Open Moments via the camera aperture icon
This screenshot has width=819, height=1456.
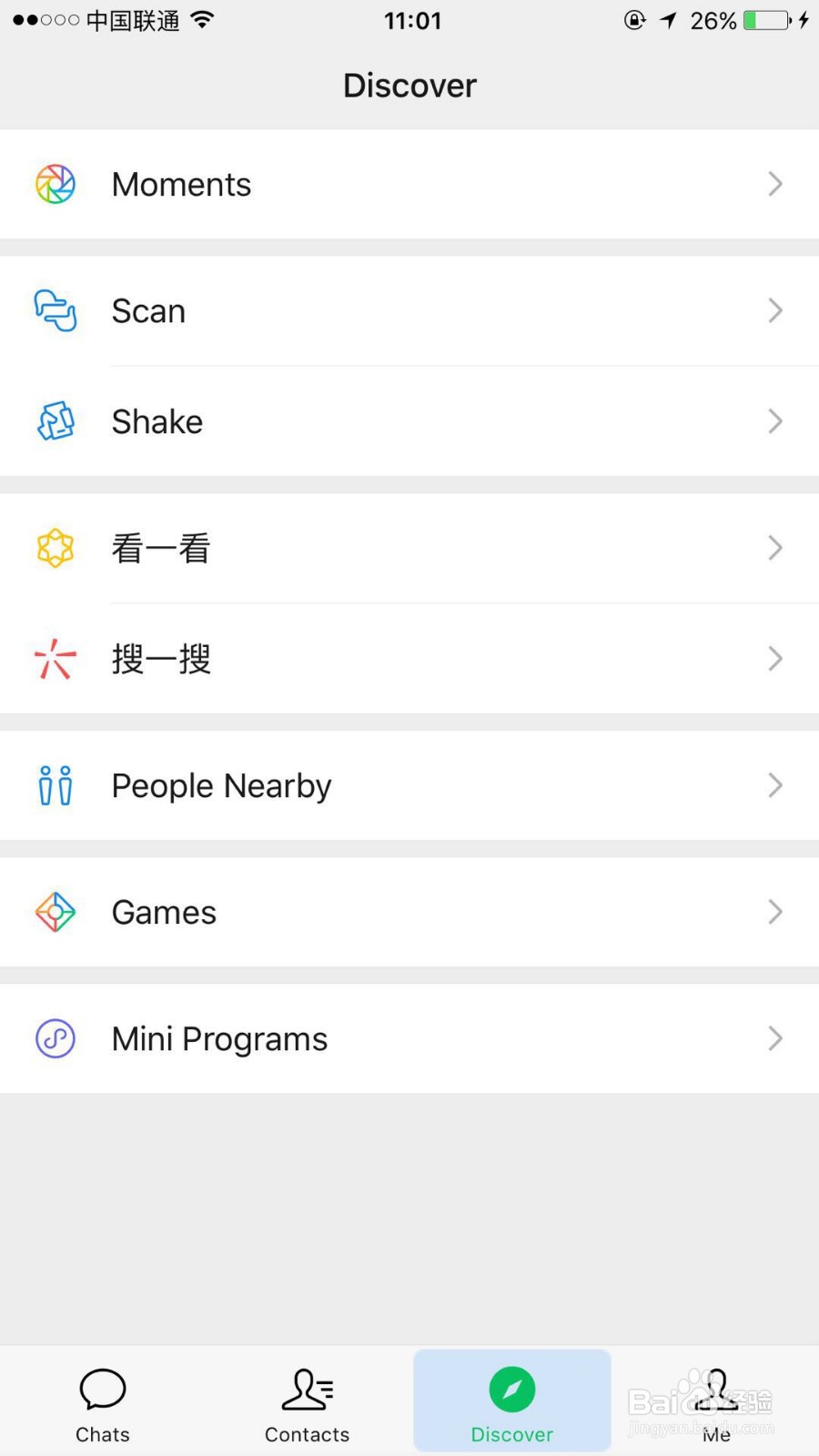click(x=55, y=184)
